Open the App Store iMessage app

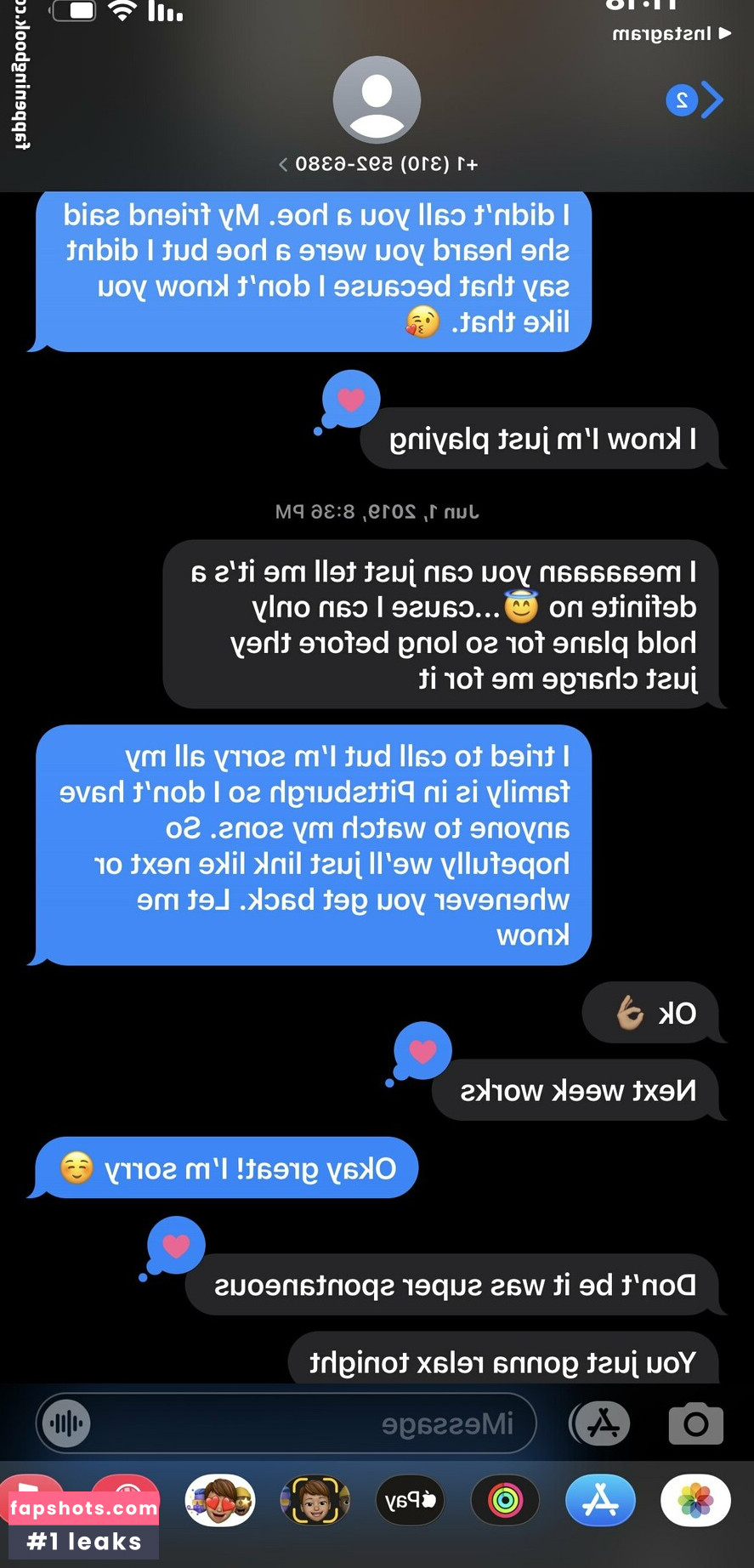600,1501
